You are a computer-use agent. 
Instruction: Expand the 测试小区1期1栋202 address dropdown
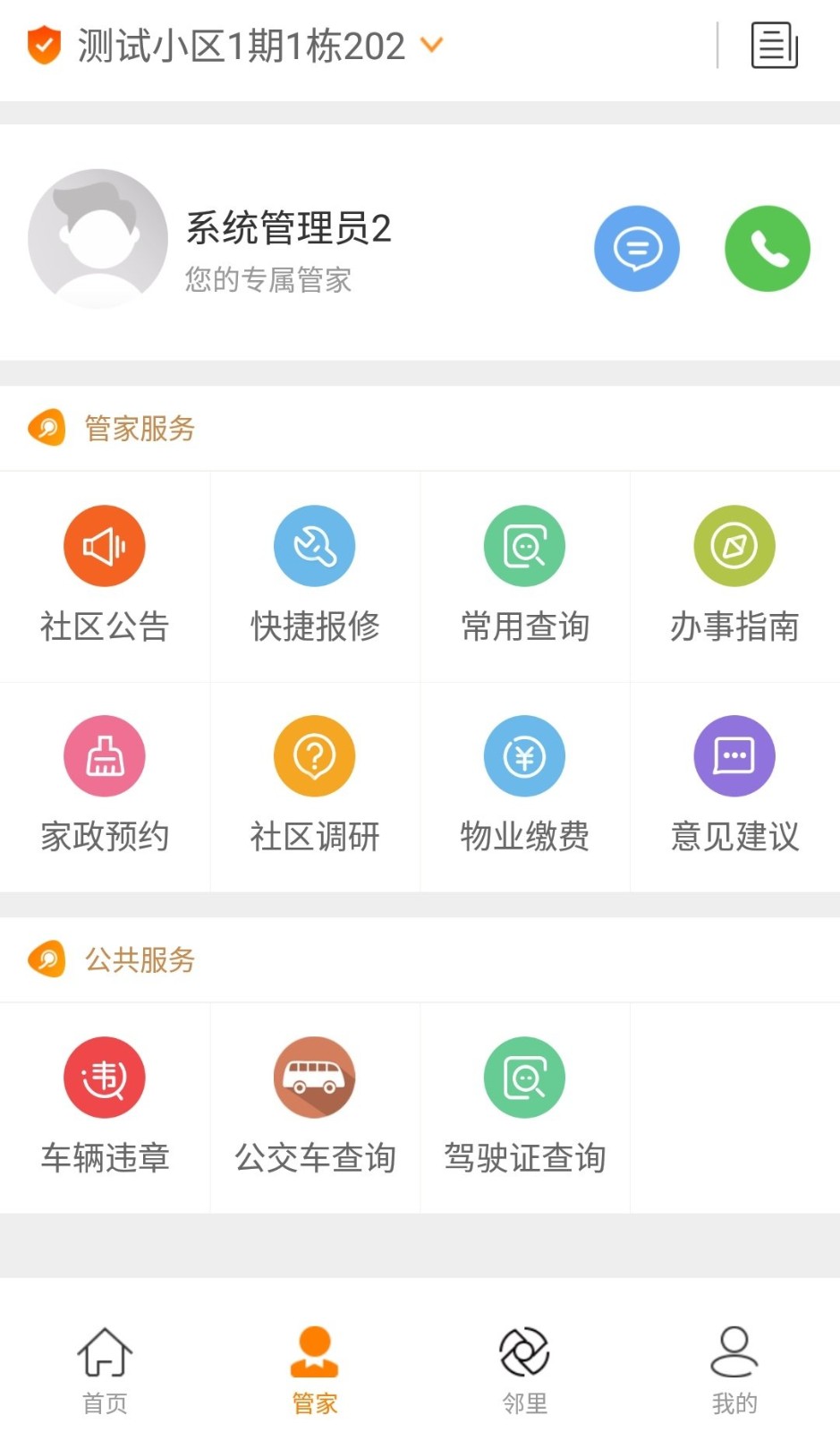click(x=431, y=46)
